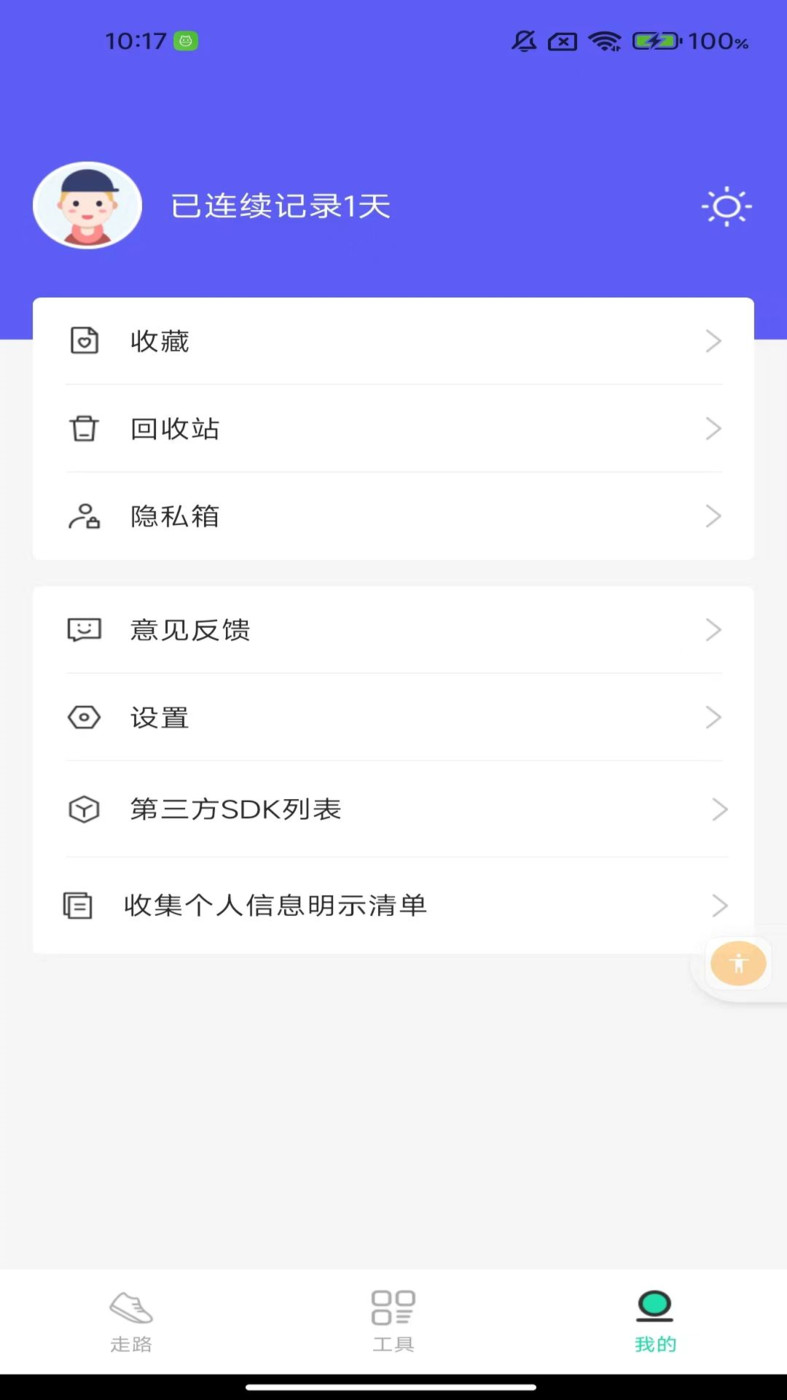Click the user avatar picture
787x1400 pixels.
coord(88,205)
